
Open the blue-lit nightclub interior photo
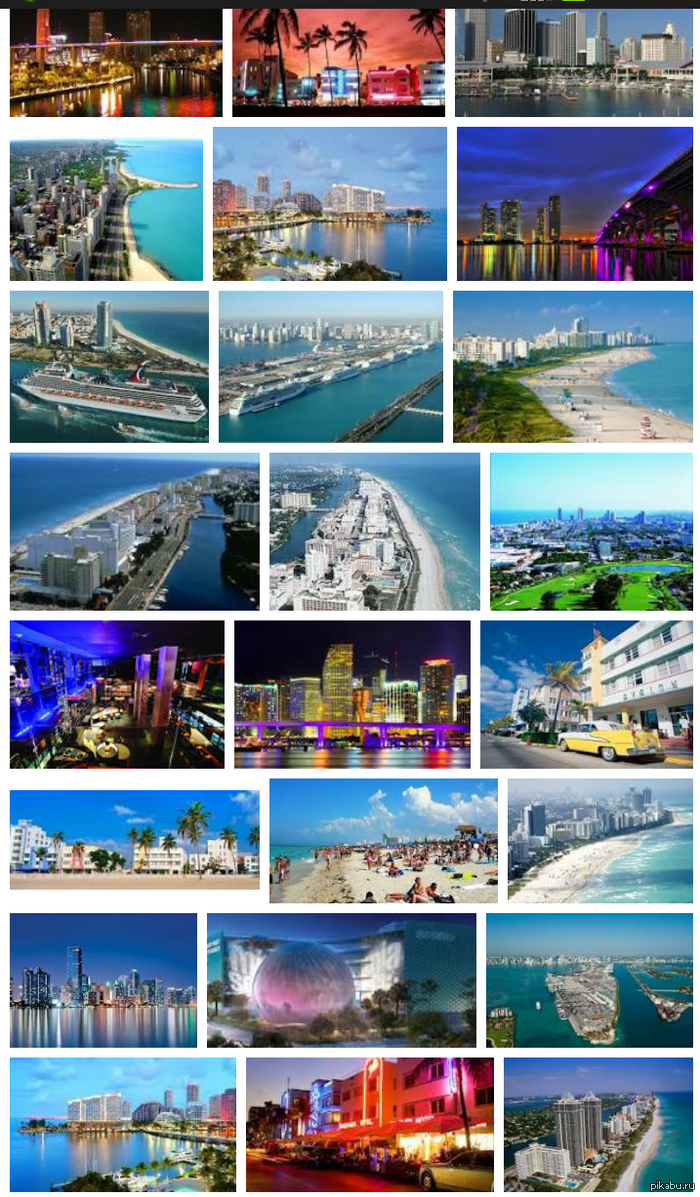[117, 694]
